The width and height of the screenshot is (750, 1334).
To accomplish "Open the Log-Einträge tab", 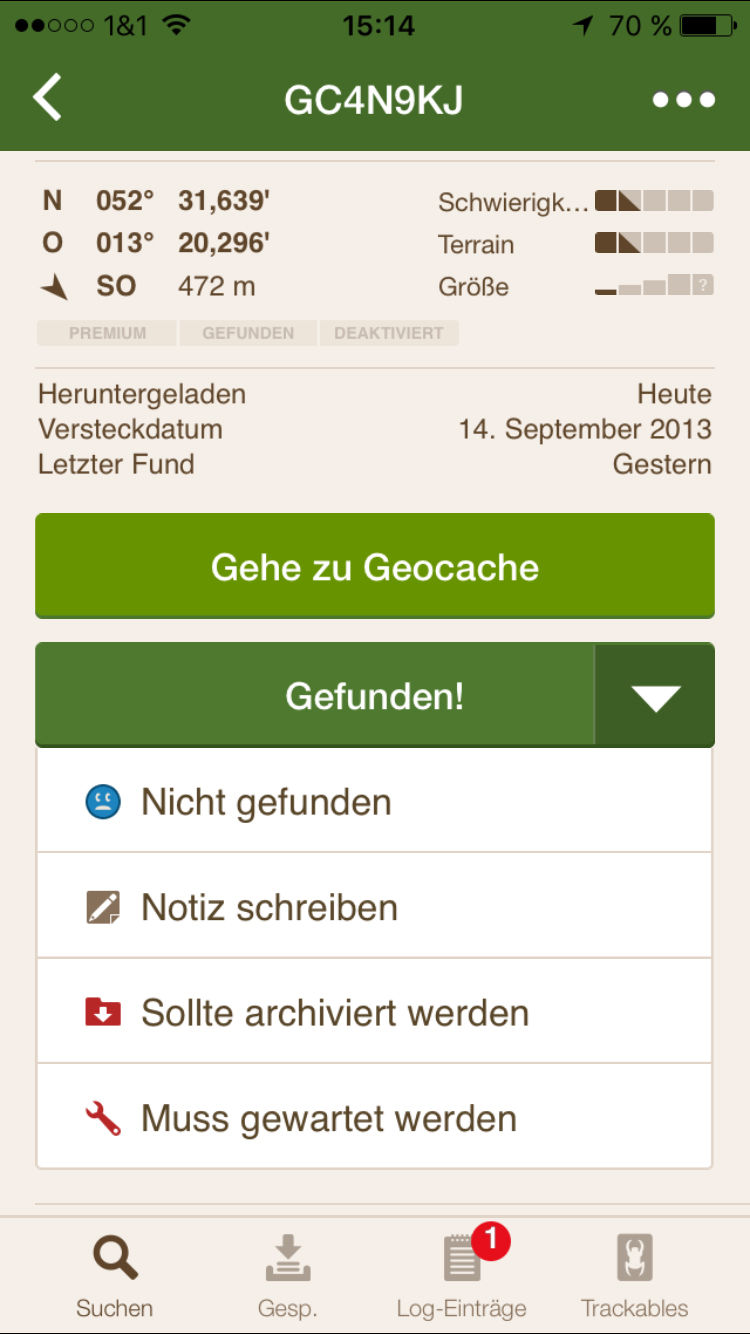I will click(462, 1275).
